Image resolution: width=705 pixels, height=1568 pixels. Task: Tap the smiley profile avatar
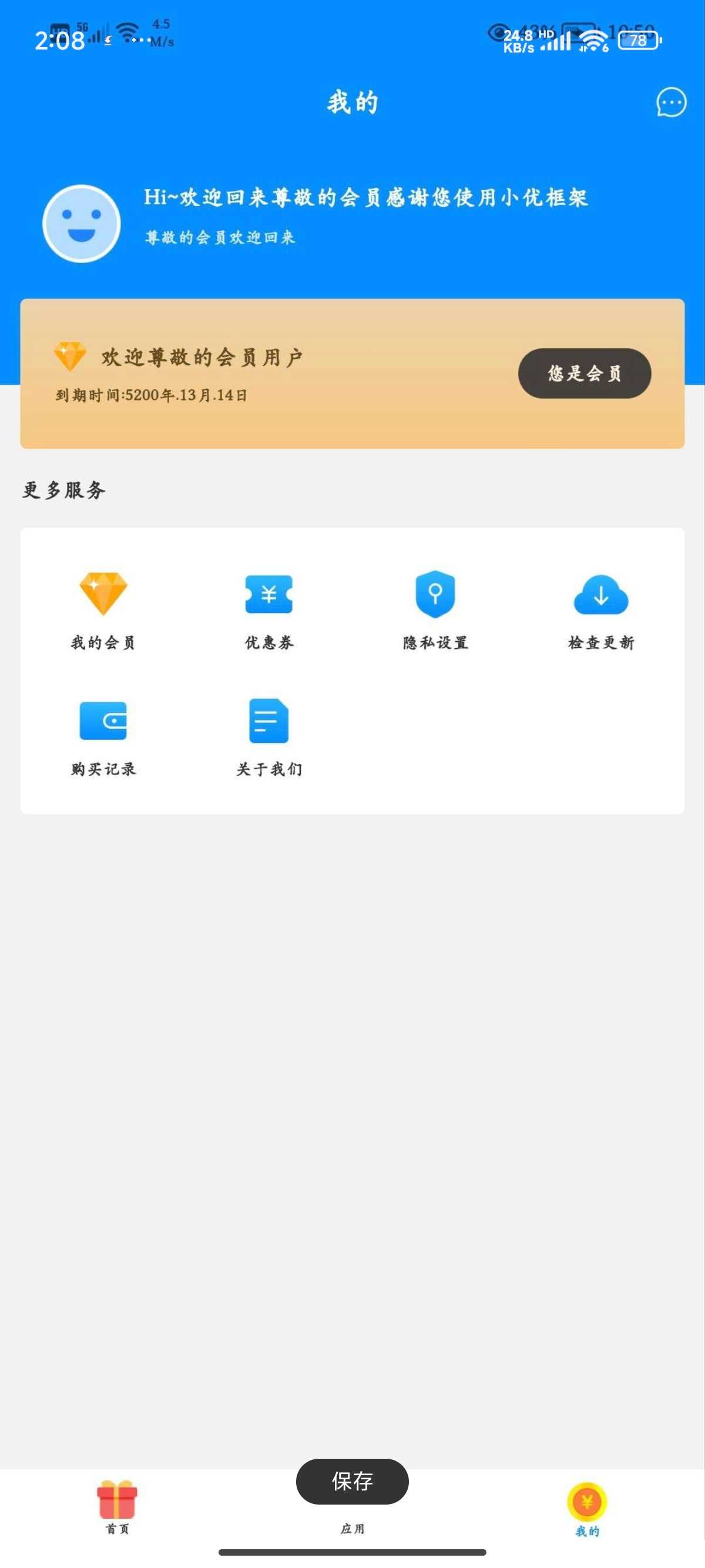click(82, 223)
